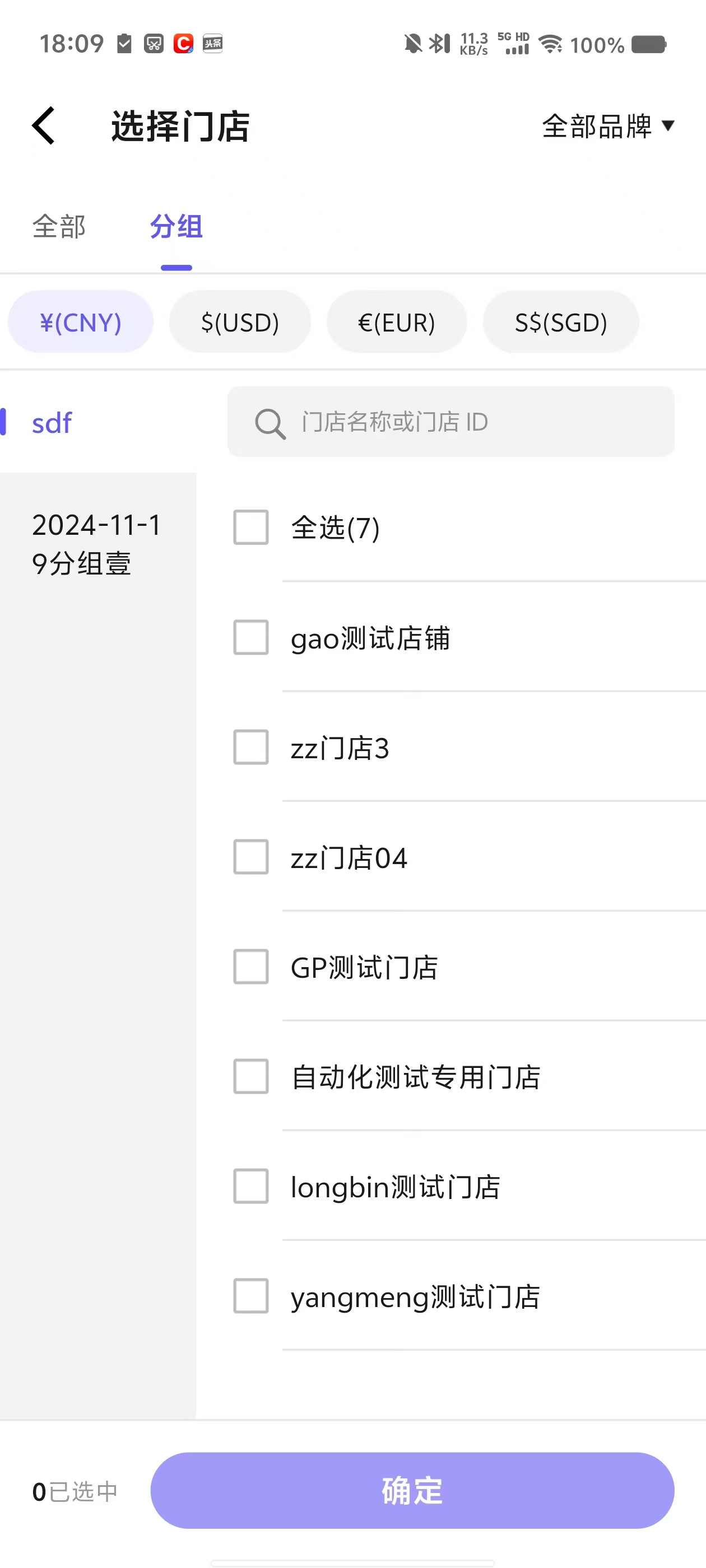Tick the zz门店04 checkbox
706x1568 pixels.
(x=251, y=857)
